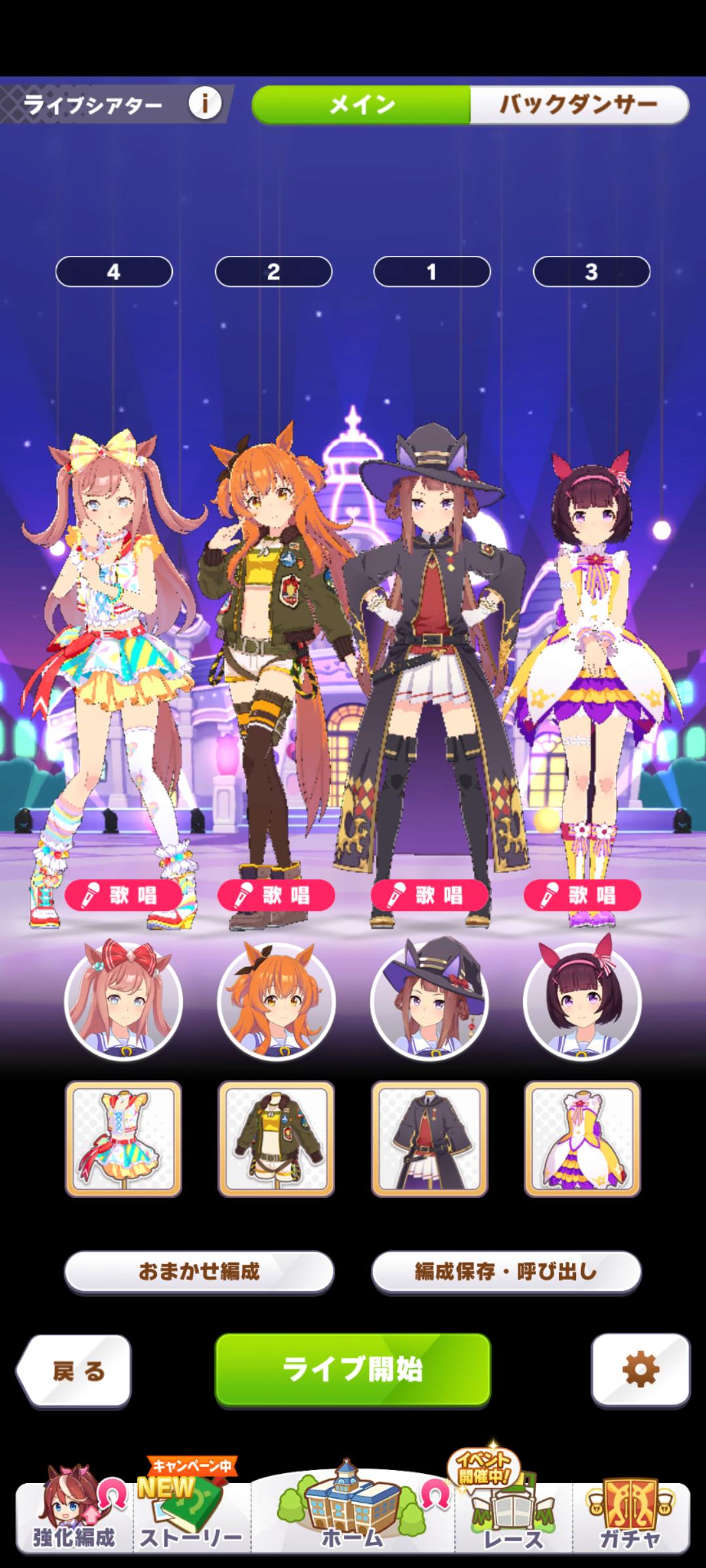This screenshot has width=706, height=1568.
Task: Open 編成保存・呼び出し
Action: 506,1271
